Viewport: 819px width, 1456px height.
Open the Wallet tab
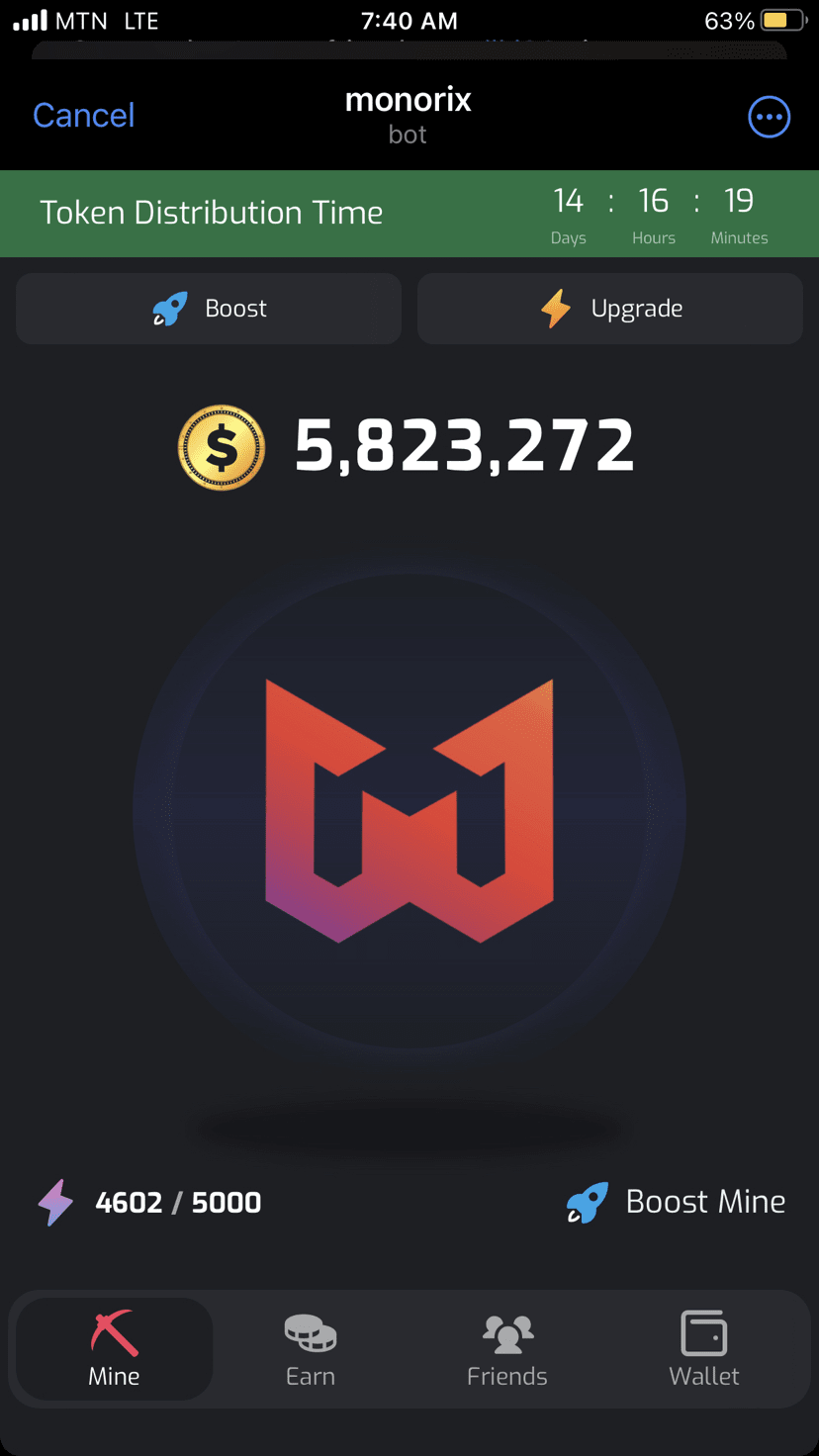point(703,1349)
